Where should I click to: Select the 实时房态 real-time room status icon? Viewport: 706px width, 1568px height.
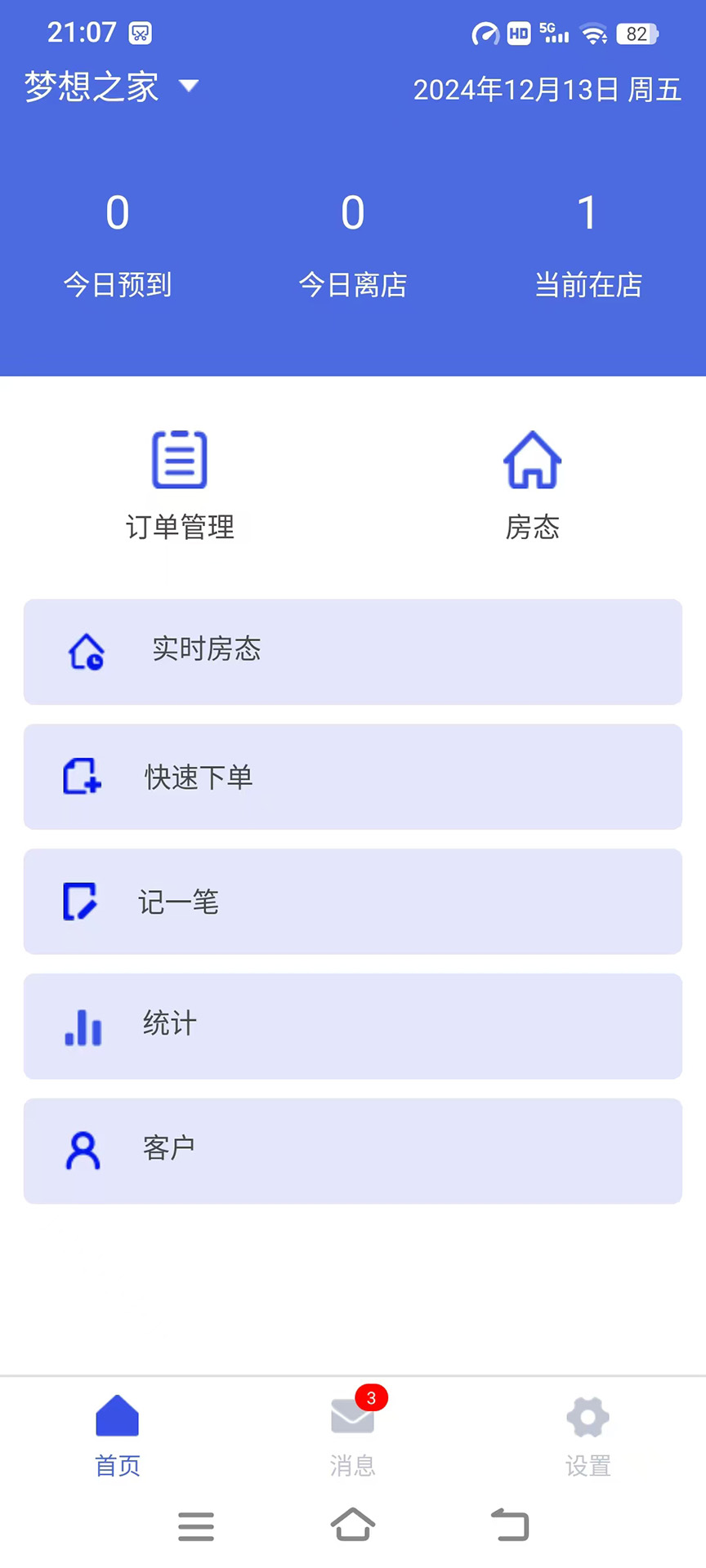point(87,651)
